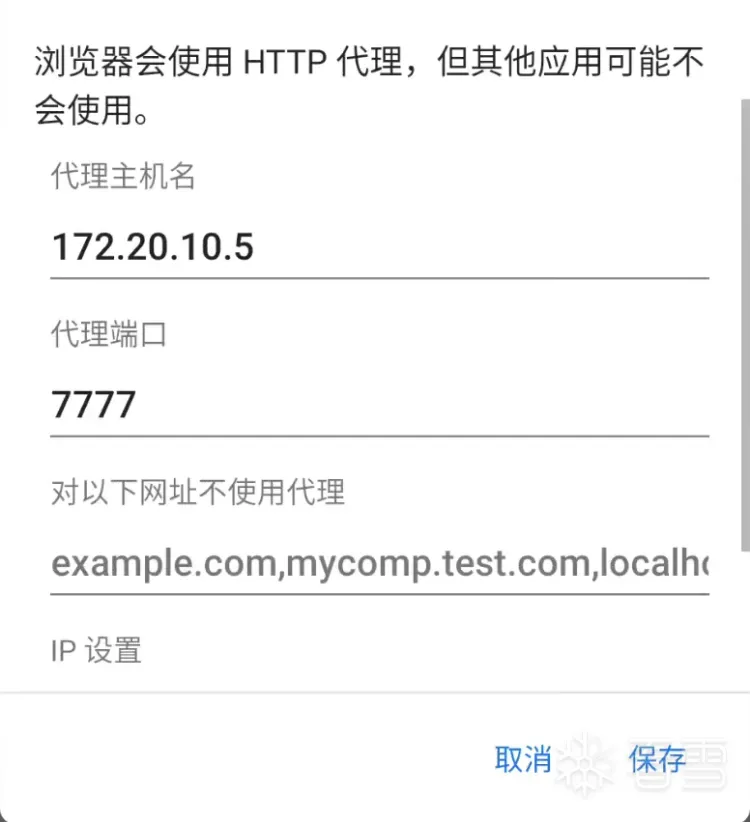The image size is (750, 822).
Task: Cancel the proxy settings dialog (取消)
Action: pyautogui.click(x=523, y=759)
